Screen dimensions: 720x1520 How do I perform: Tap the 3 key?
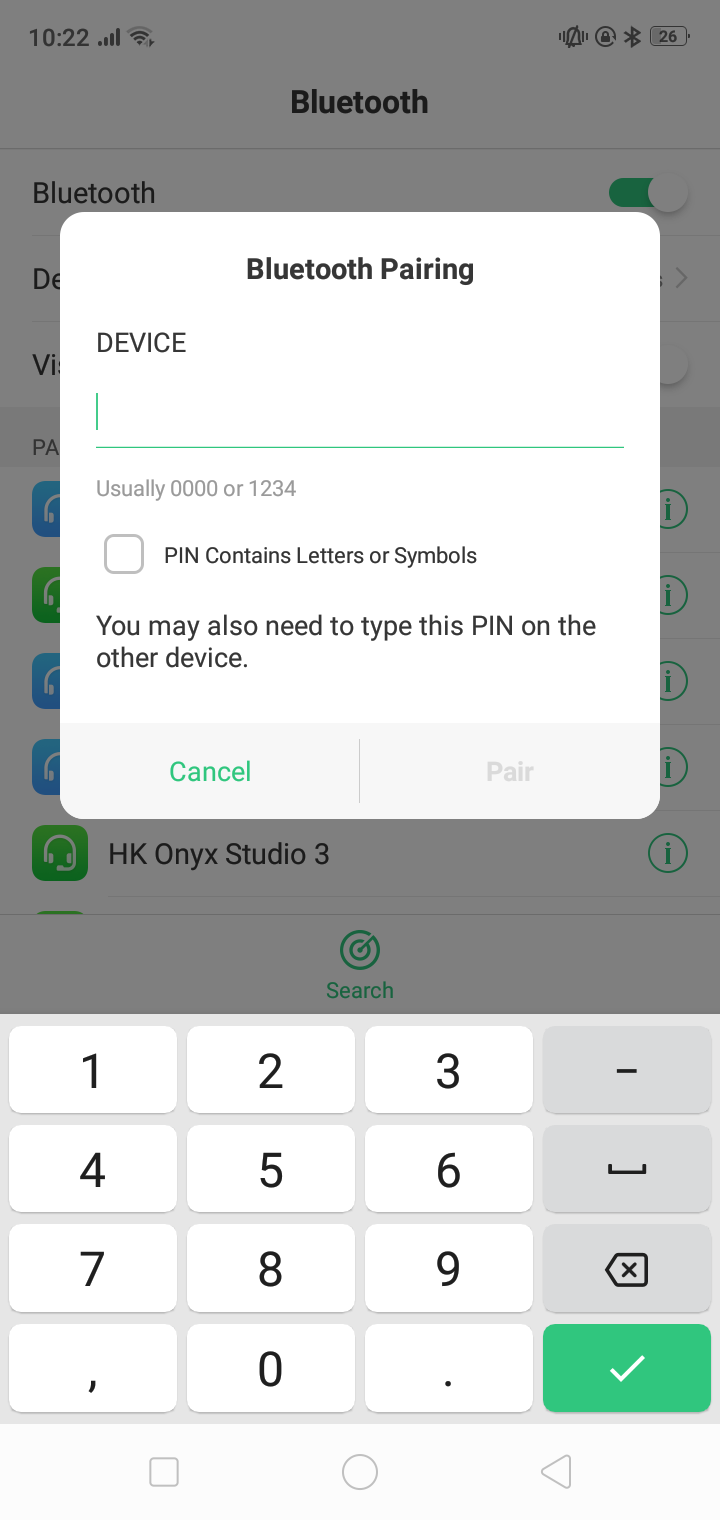448,1070
